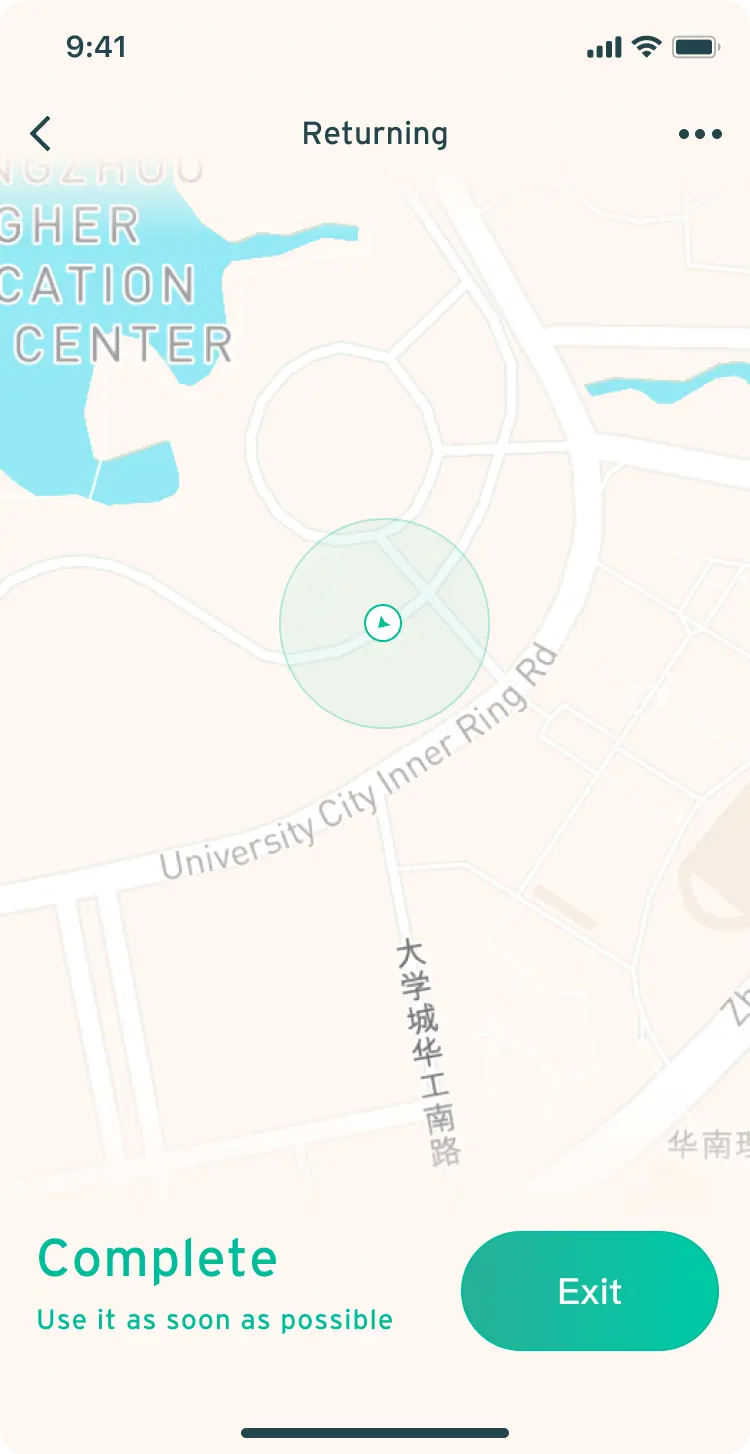
Task: Tap the green Exit button
Action: point(590,1291)
